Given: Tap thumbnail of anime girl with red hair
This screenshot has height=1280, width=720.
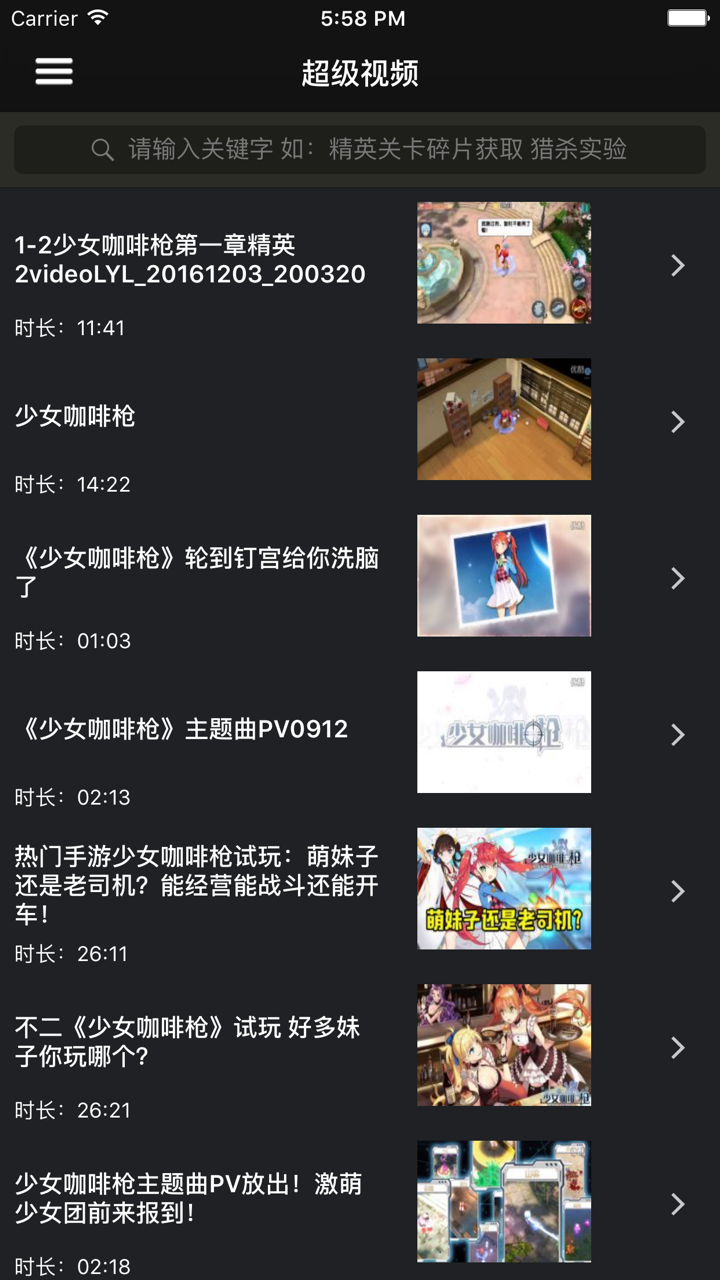Looking at the screenshot, I should (504, 575).
